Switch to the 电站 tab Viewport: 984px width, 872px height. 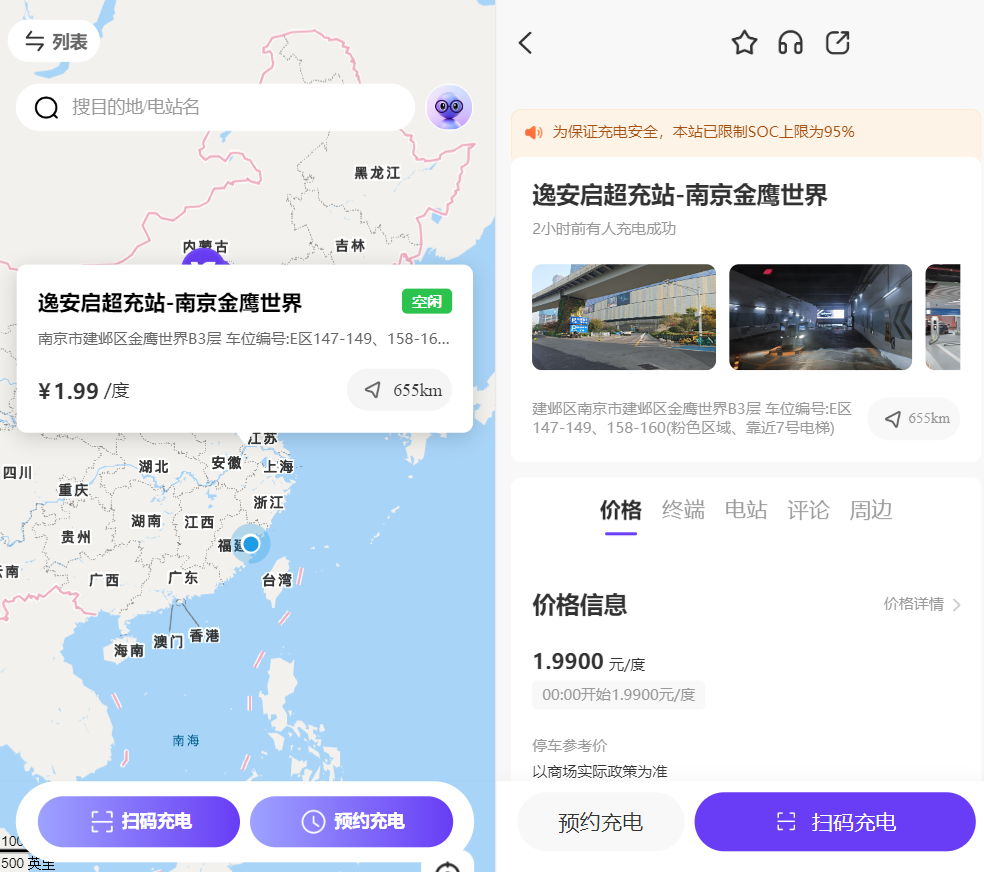point(746,510)
